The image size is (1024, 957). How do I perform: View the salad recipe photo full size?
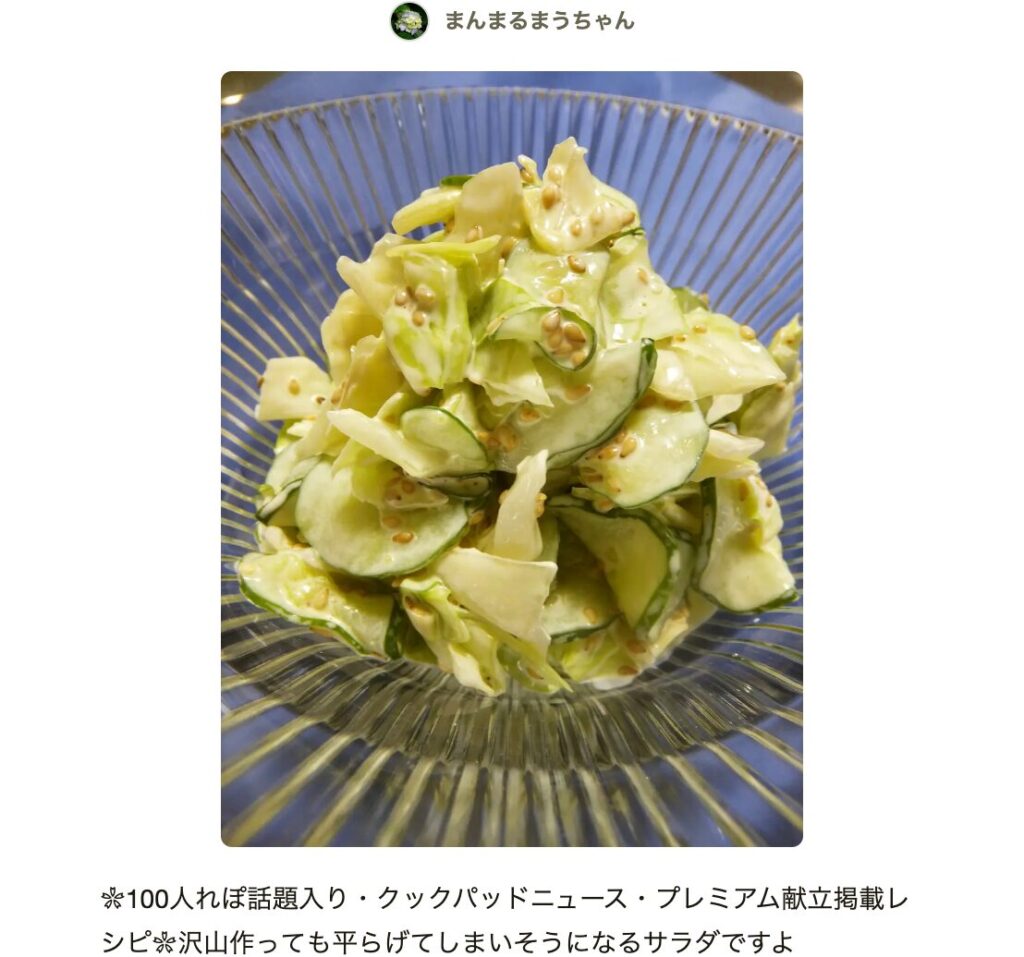pyautogui.click(x=511, y=458)
